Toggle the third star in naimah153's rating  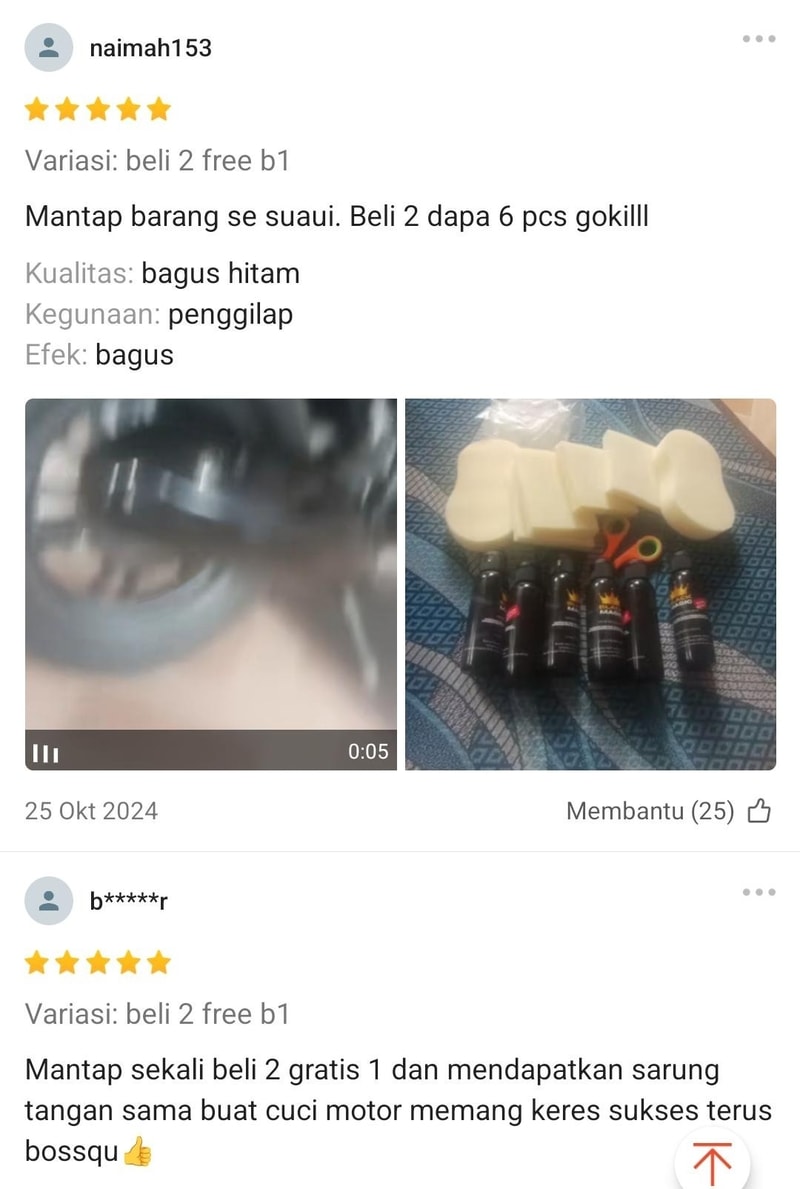pos(97,108)
